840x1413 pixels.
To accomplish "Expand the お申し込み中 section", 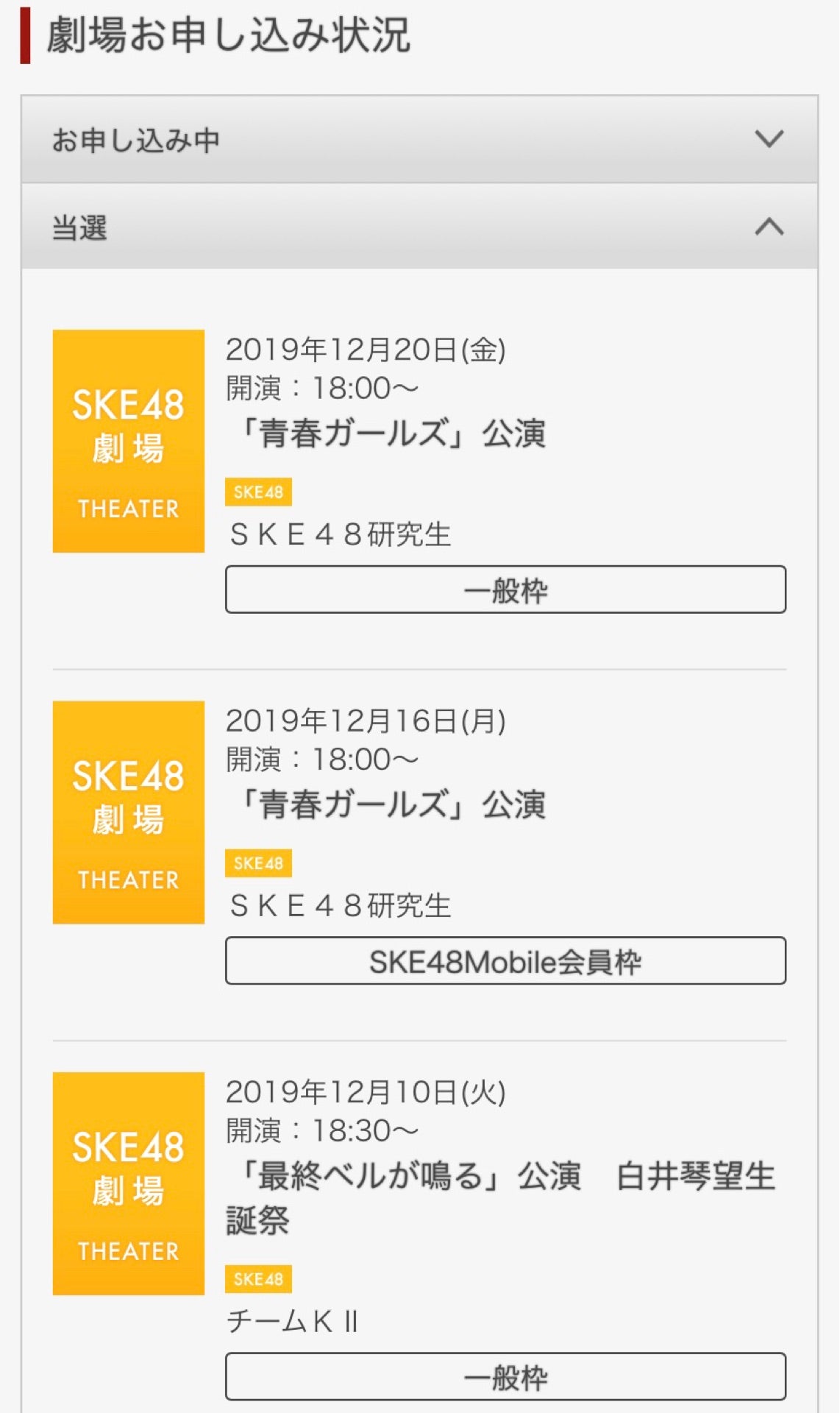I will tap(419, 140).
